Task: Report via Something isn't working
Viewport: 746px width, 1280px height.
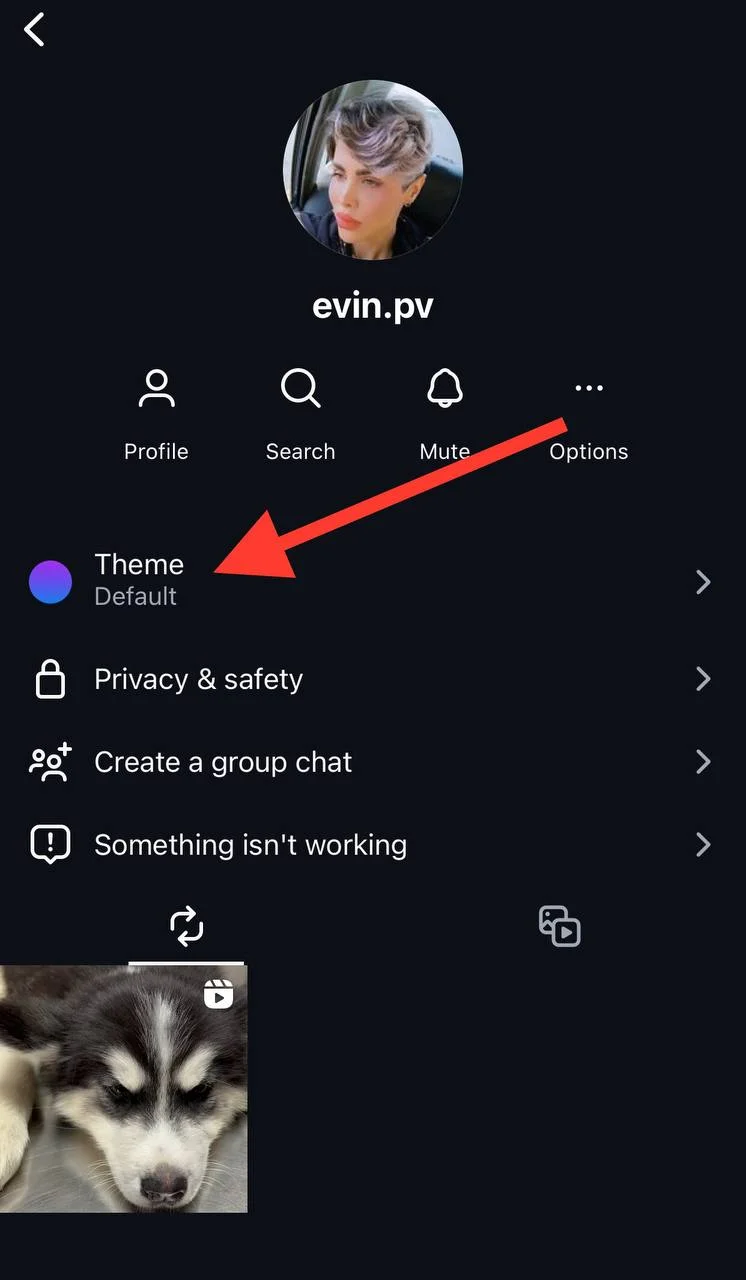Action: [250, 844]
